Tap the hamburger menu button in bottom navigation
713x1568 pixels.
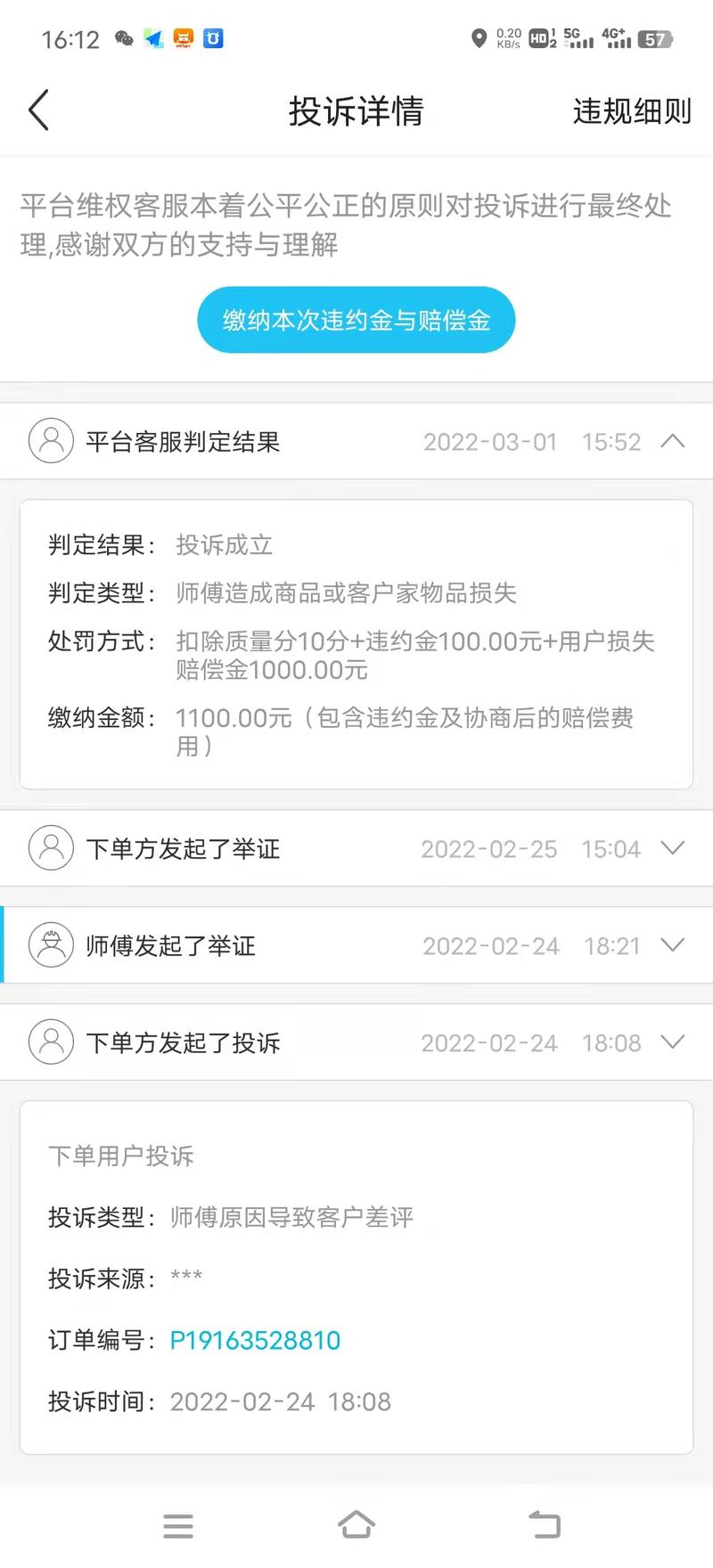tap(177, 1525)
